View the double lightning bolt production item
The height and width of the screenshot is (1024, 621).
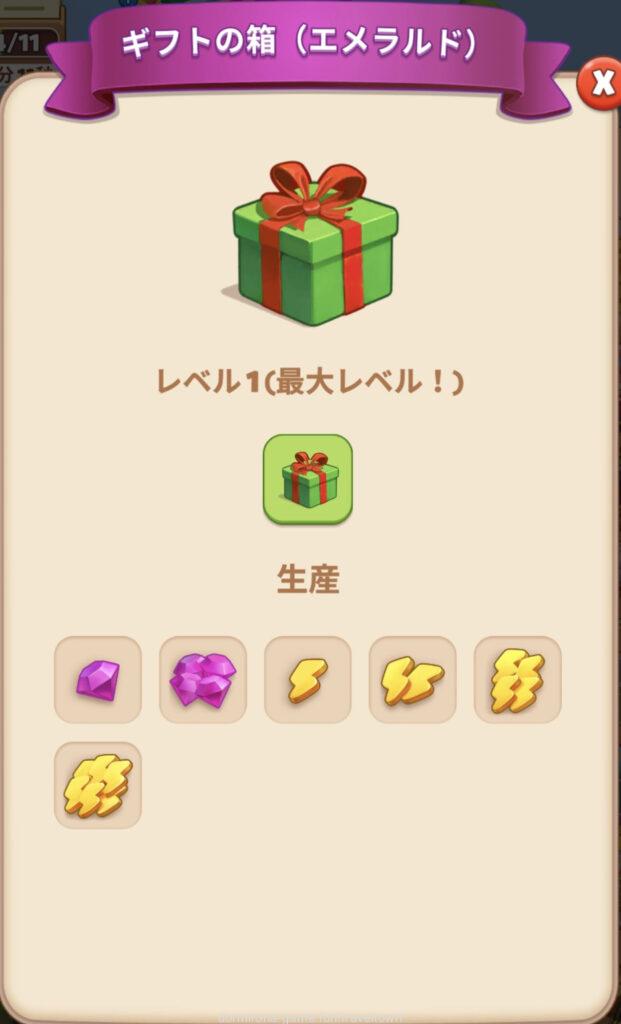pos(413,680)
